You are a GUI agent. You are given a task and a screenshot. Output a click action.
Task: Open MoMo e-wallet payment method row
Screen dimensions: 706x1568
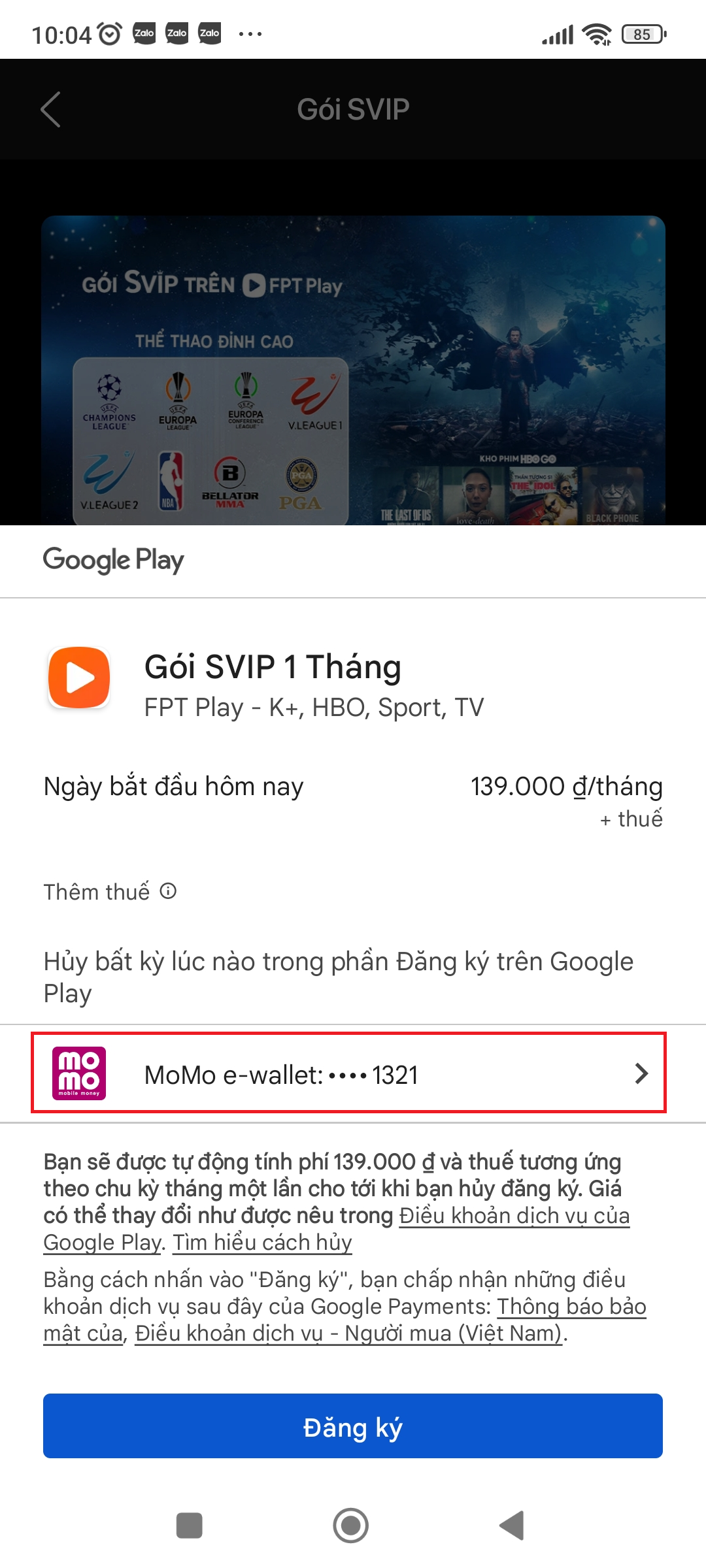(x=348, y=1073)
